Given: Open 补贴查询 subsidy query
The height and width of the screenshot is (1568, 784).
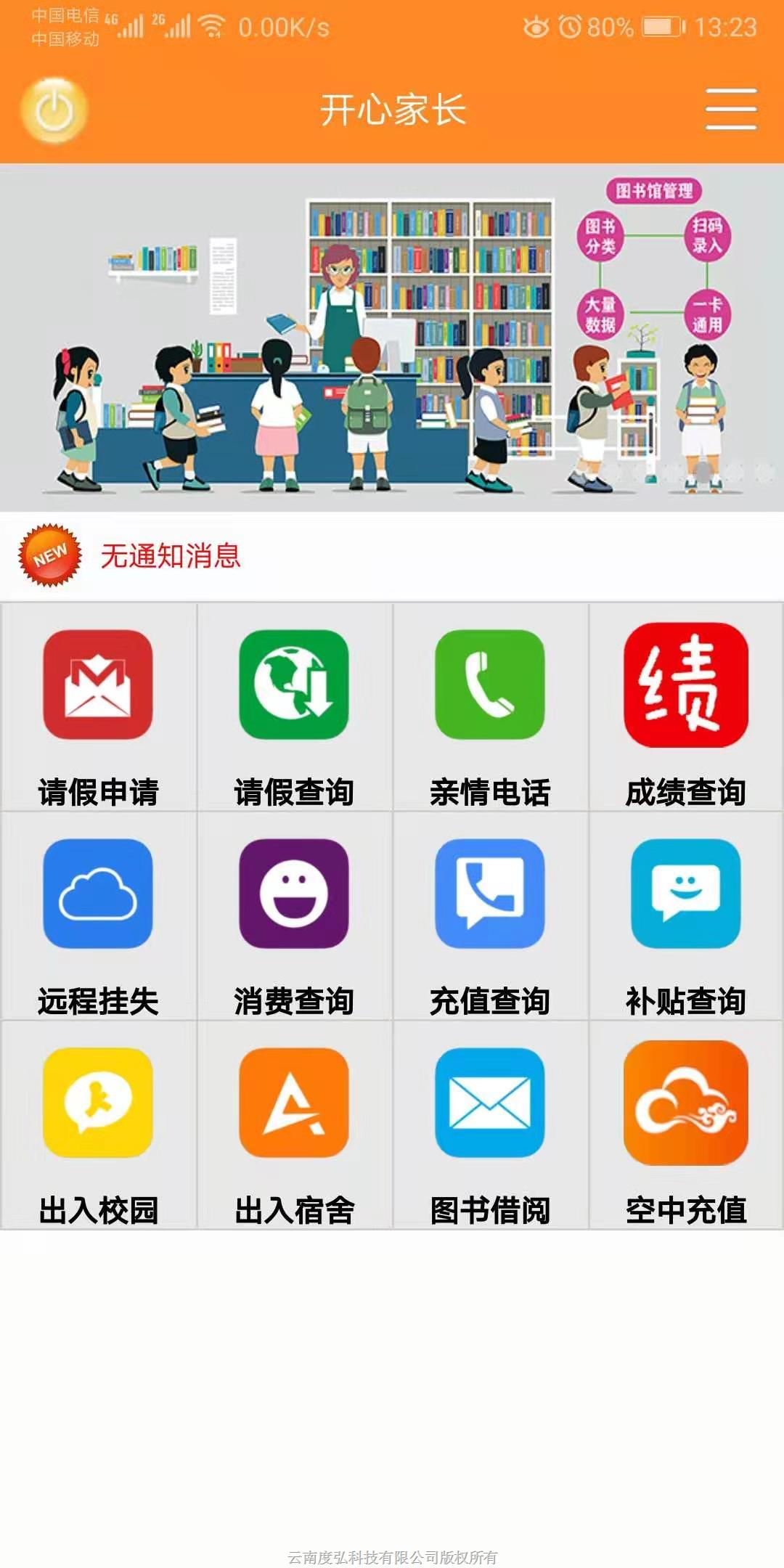Looking at the screenshot, I should (x=686, y=916).
